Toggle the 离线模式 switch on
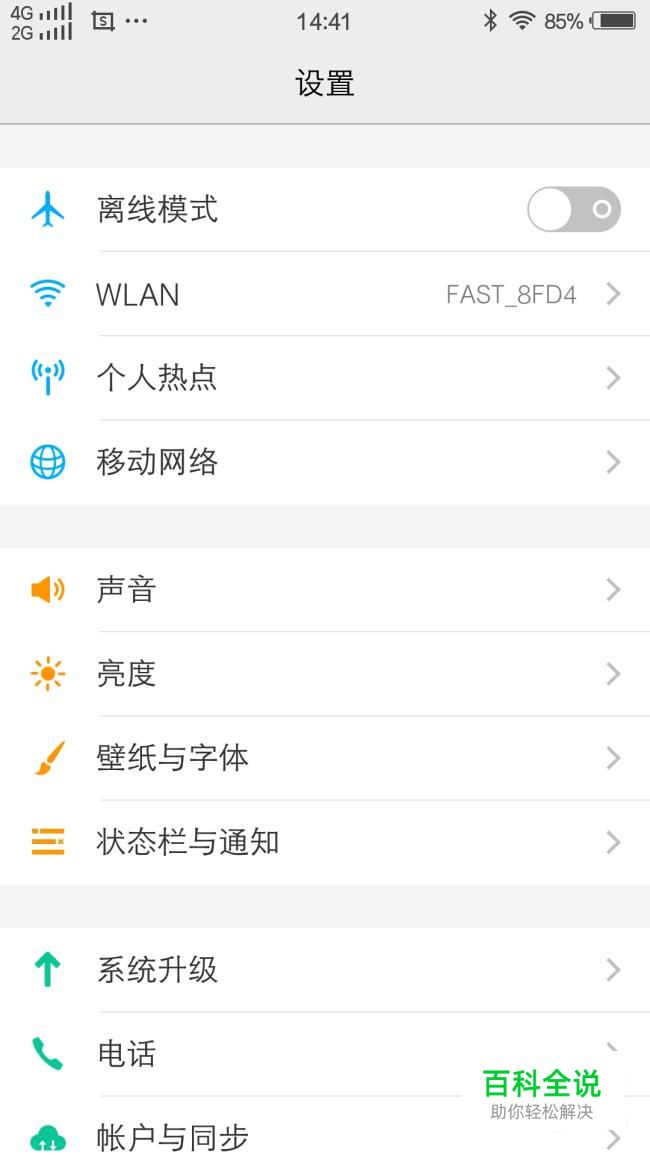 [x=573, y=210]
